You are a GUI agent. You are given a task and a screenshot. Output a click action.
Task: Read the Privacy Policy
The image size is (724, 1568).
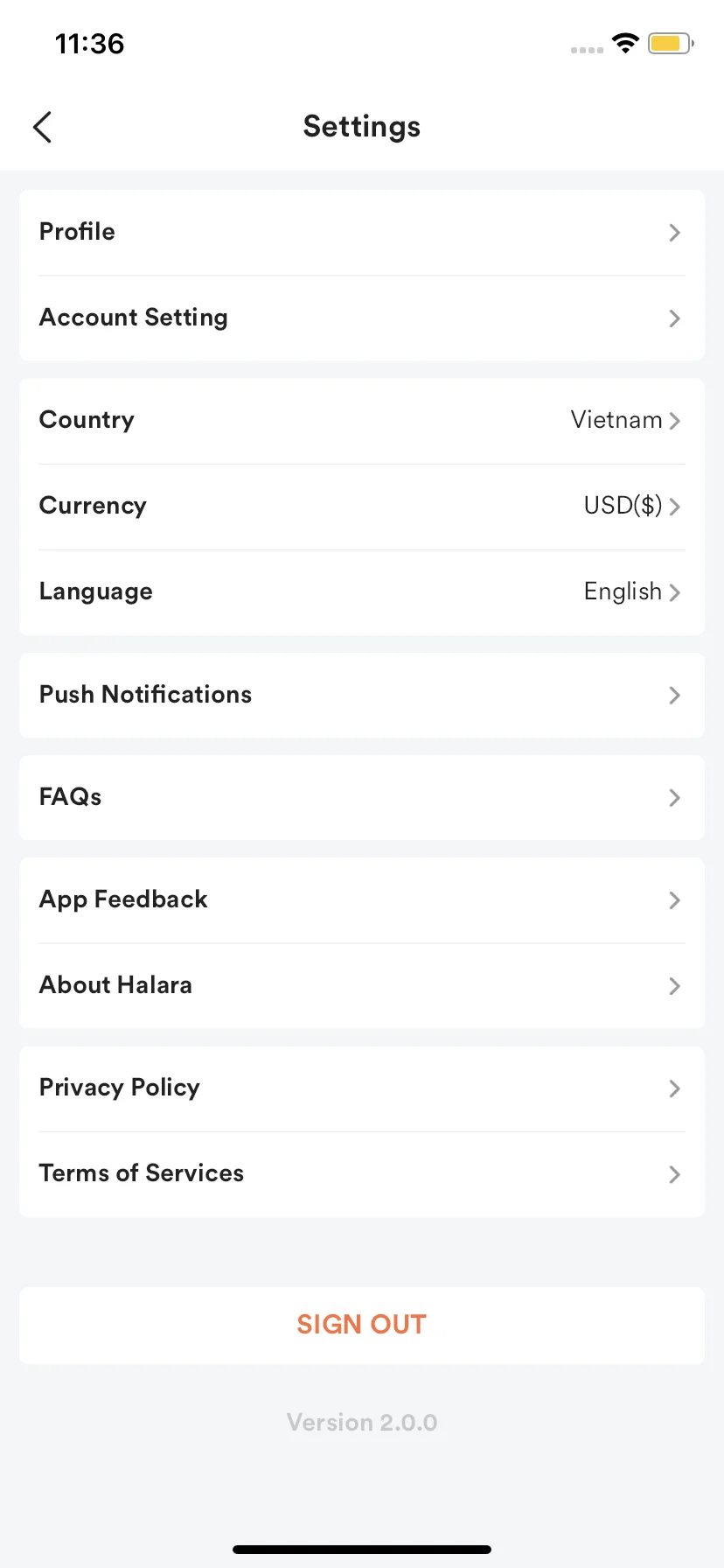(361, 1088)
